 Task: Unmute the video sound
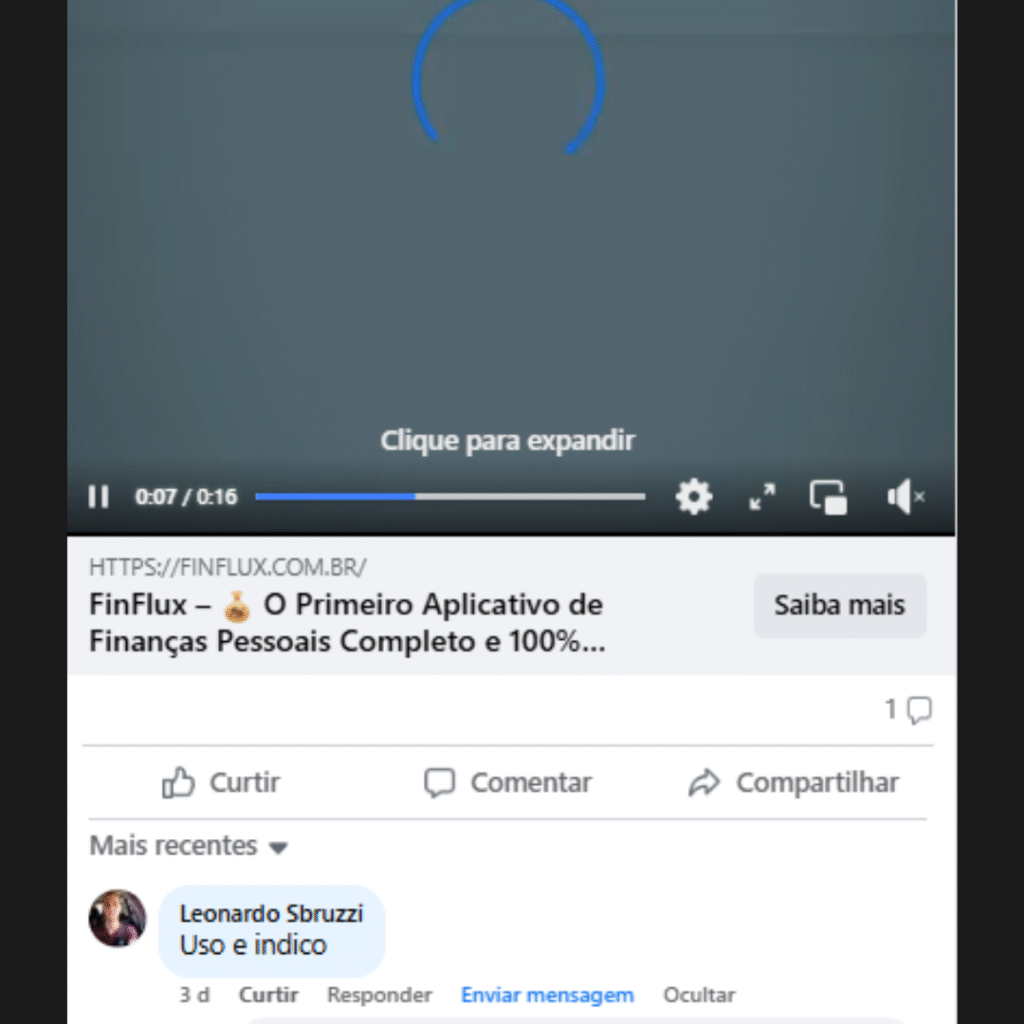tap(905, 496)
